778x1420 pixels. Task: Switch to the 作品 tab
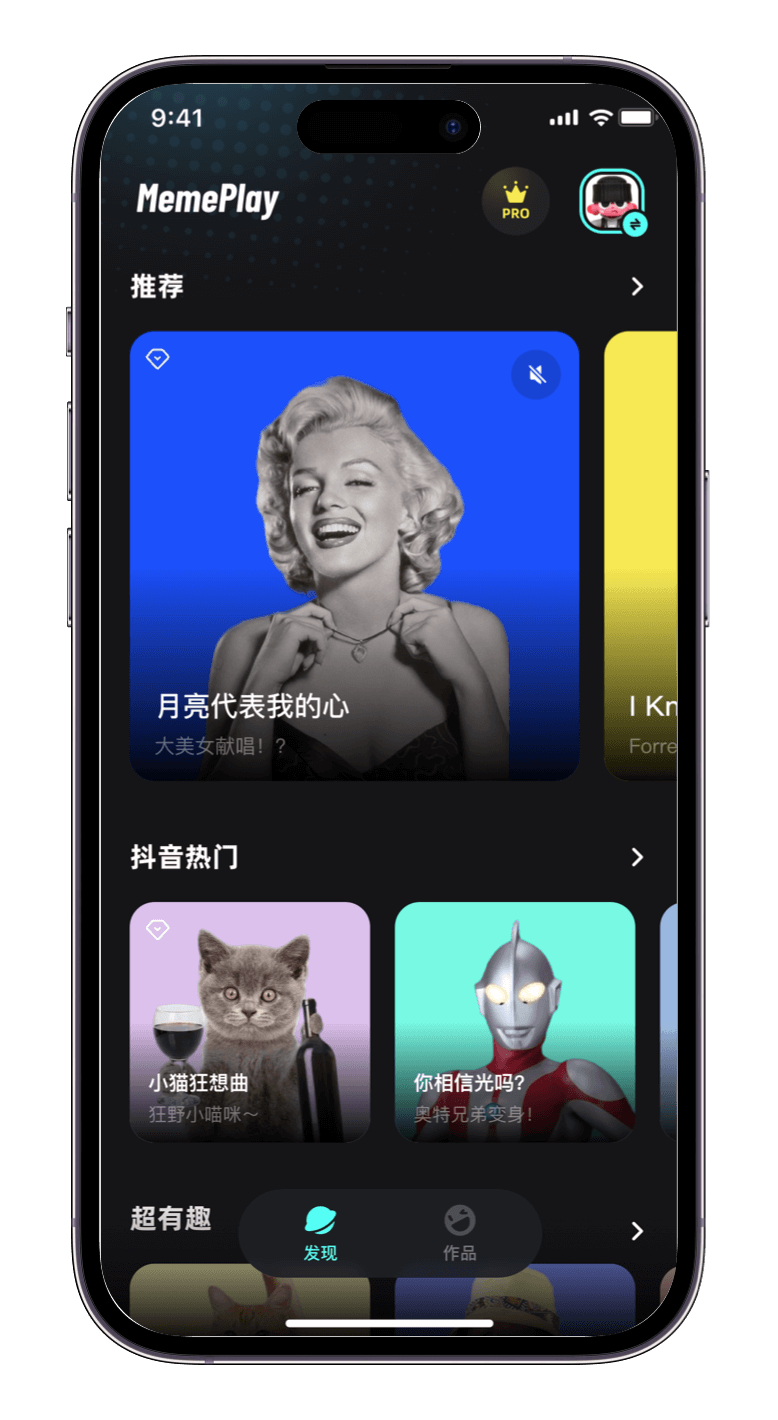(x=459, y=1233)
